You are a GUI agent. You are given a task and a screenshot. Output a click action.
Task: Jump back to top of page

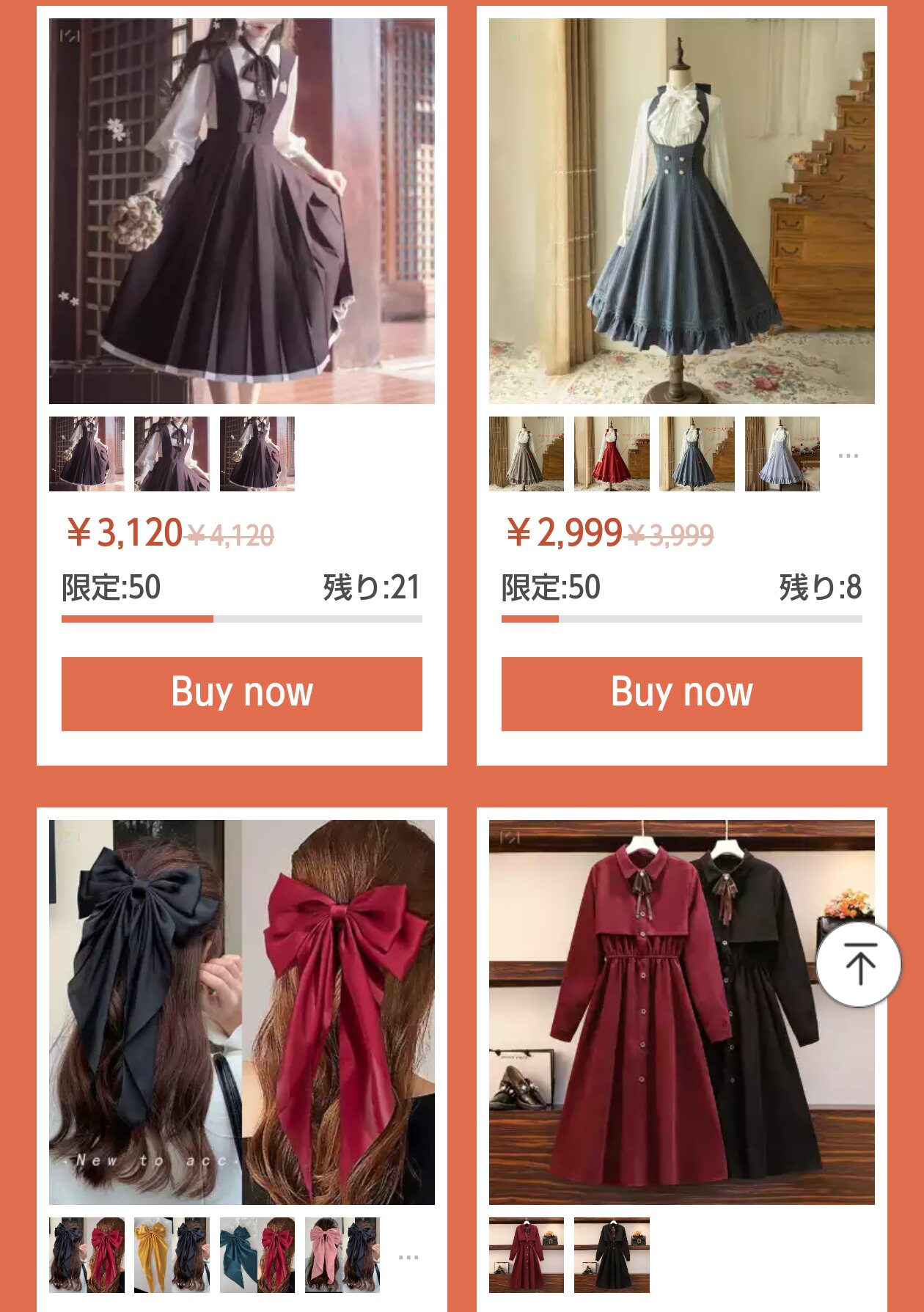858,964
